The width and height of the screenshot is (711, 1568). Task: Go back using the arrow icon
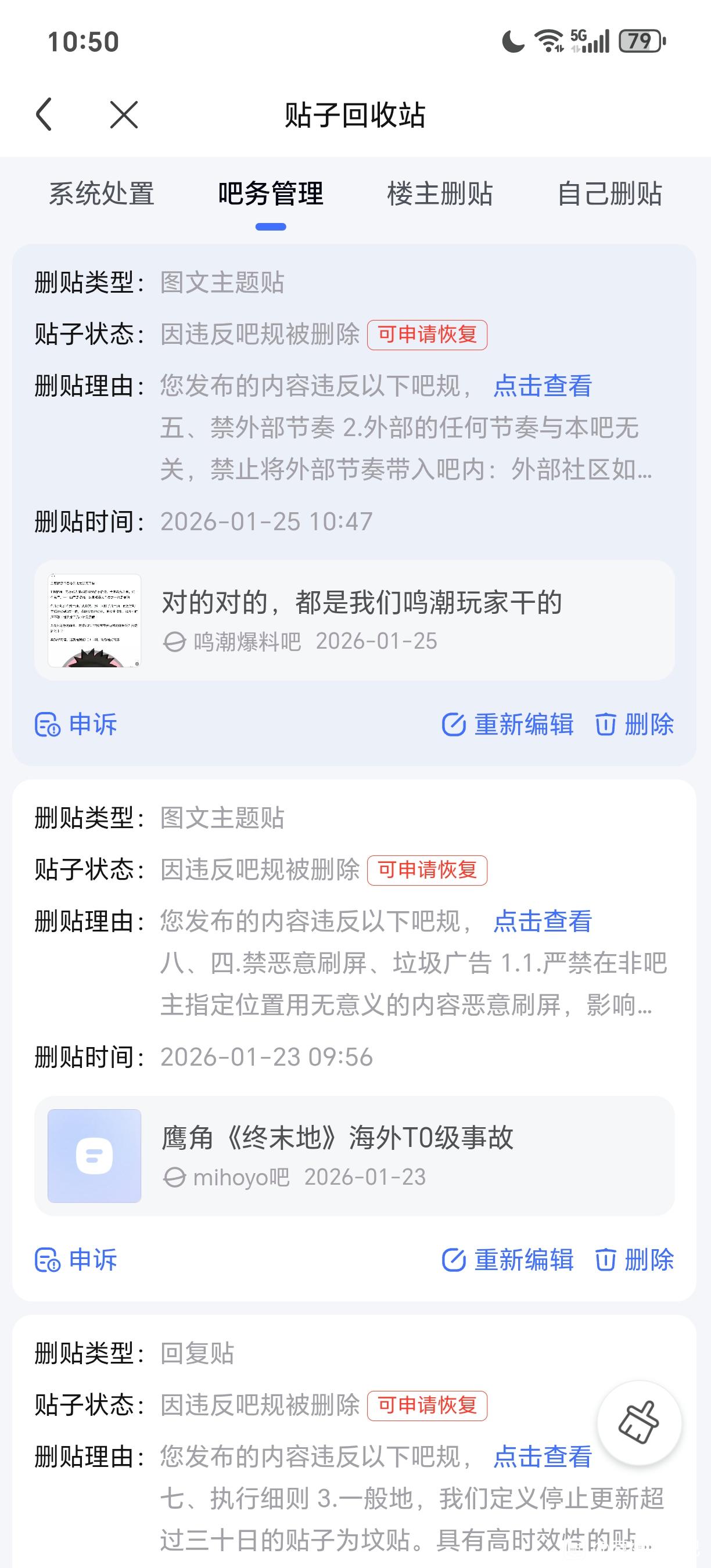(x=44, y=114)
